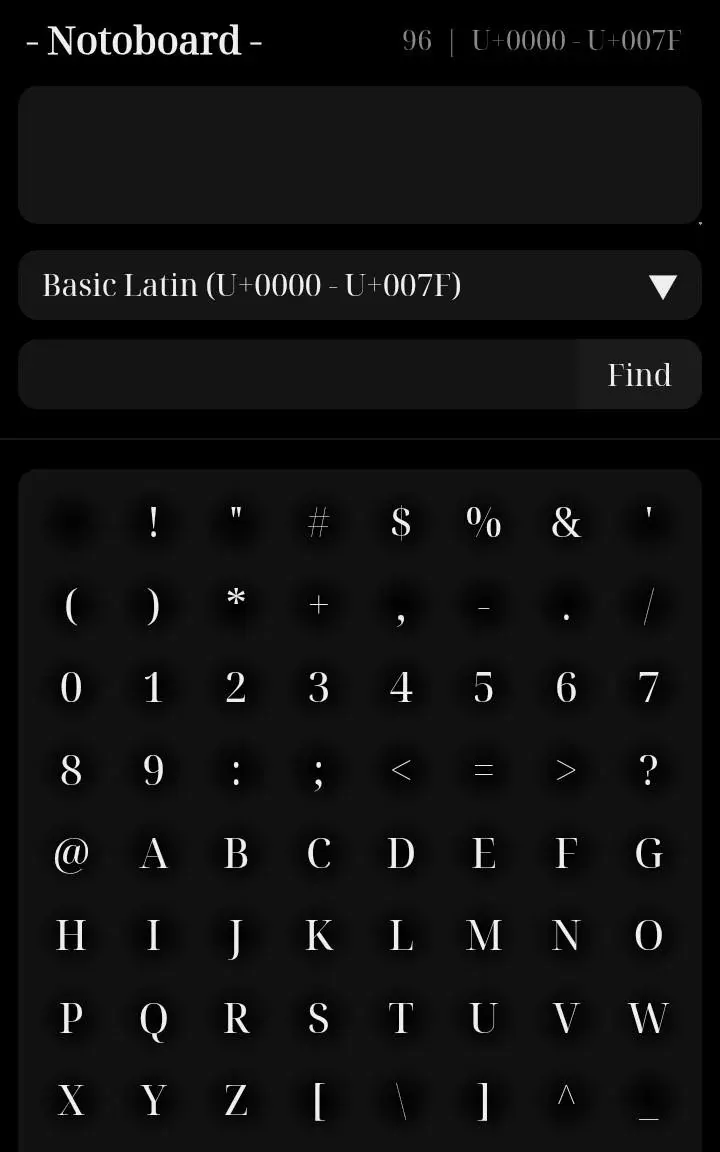Insert the question mark character
Image resolution: width=720 pixels, height=1152 pixels.
(648, 771)
